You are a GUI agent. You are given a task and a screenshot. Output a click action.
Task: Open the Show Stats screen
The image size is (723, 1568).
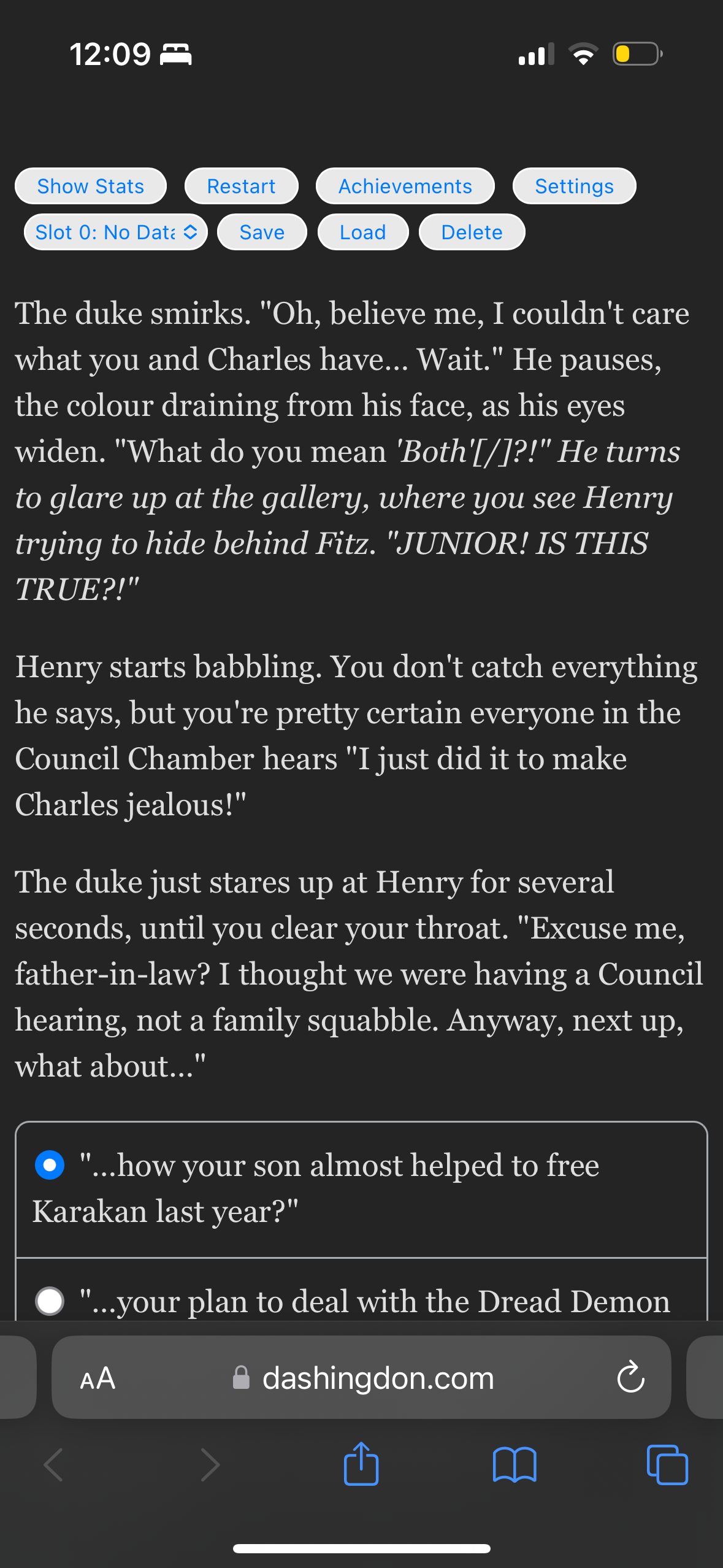coord(91,186)
